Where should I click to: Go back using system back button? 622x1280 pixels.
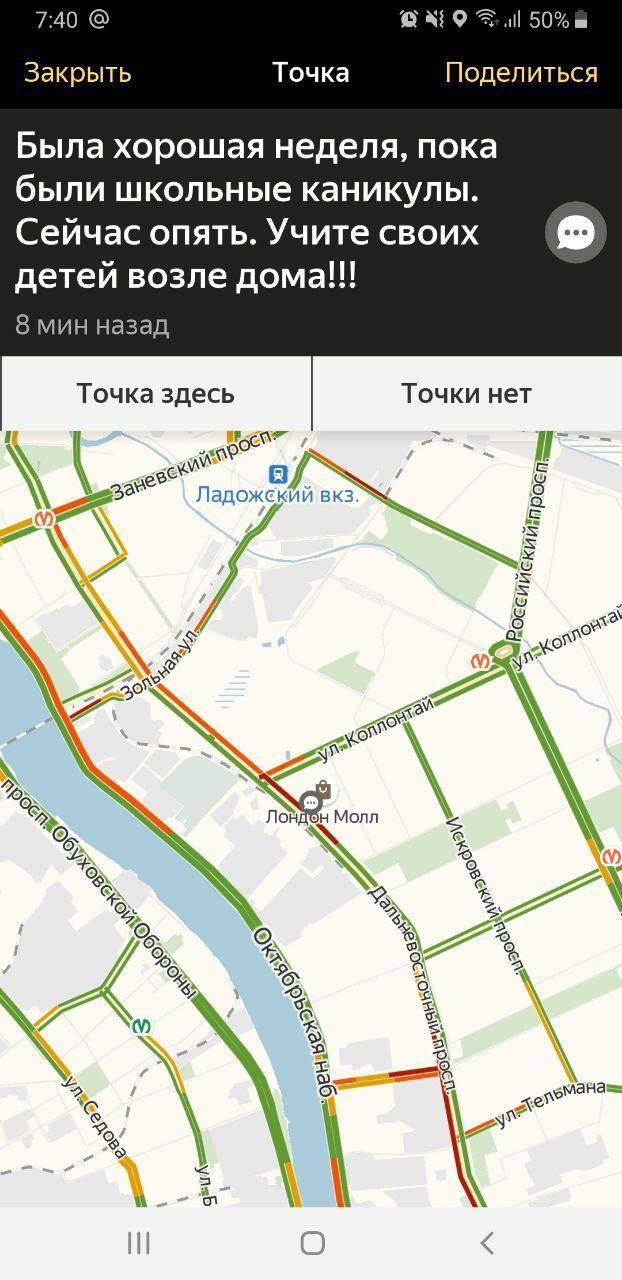point(486,1243)
